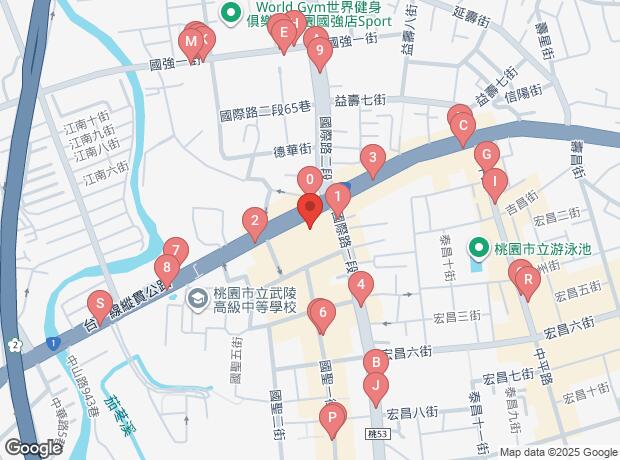Tap map marker B

pos(375,362)
